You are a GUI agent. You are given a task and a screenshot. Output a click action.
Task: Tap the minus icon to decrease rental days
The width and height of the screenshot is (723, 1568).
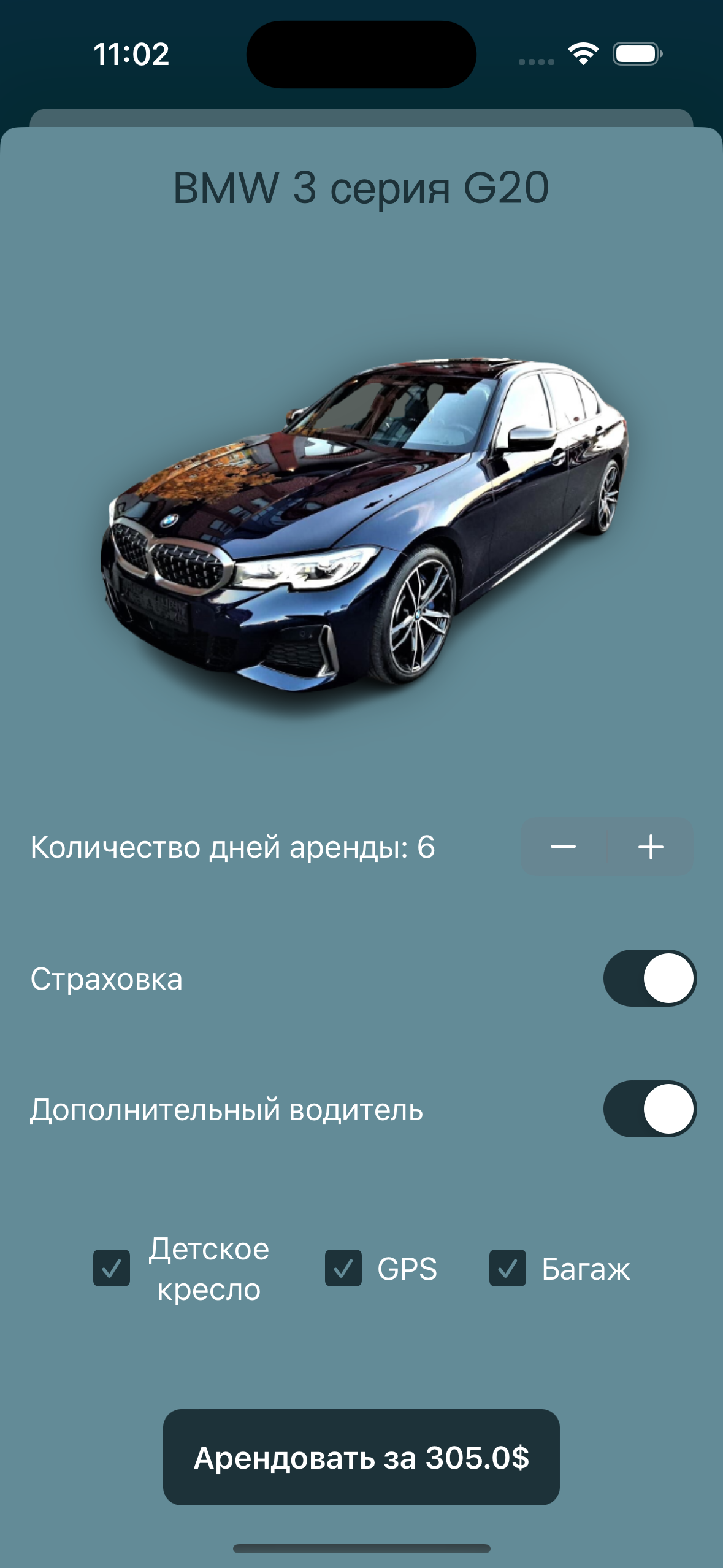pyautogui.click(x=564, y=845)
